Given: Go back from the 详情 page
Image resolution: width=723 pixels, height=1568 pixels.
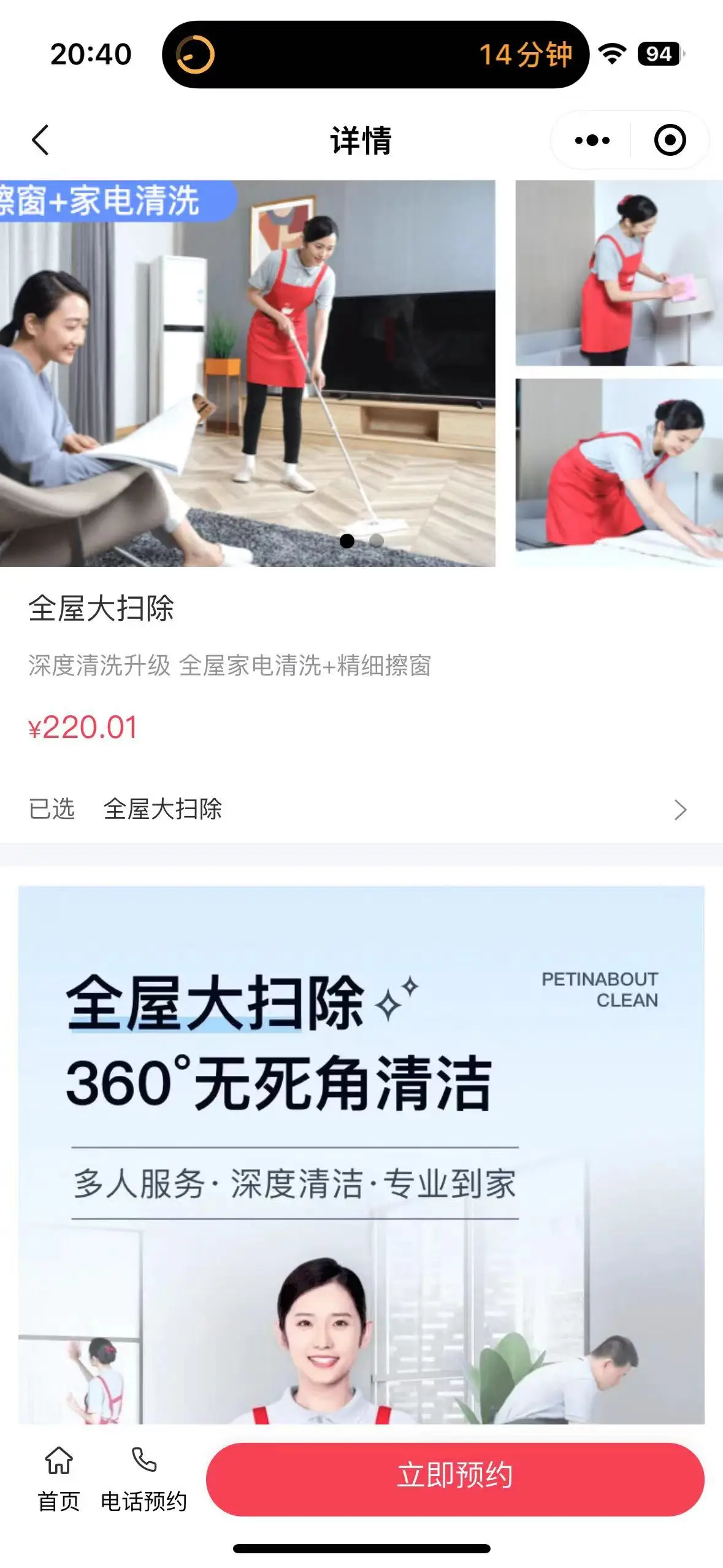Looking at the screenshot, I should [40, 140].
